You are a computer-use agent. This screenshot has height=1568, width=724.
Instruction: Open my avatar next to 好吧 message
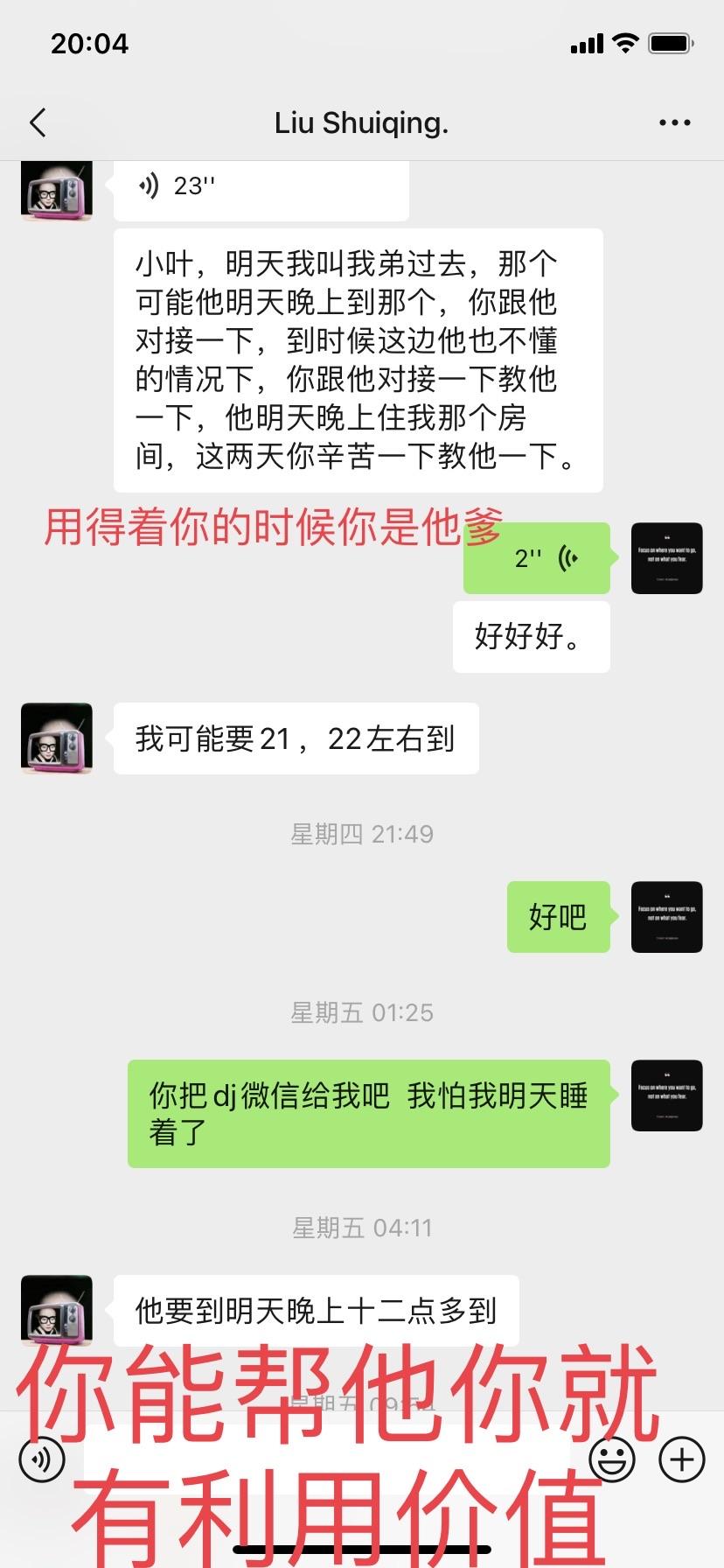coord(666,917)
